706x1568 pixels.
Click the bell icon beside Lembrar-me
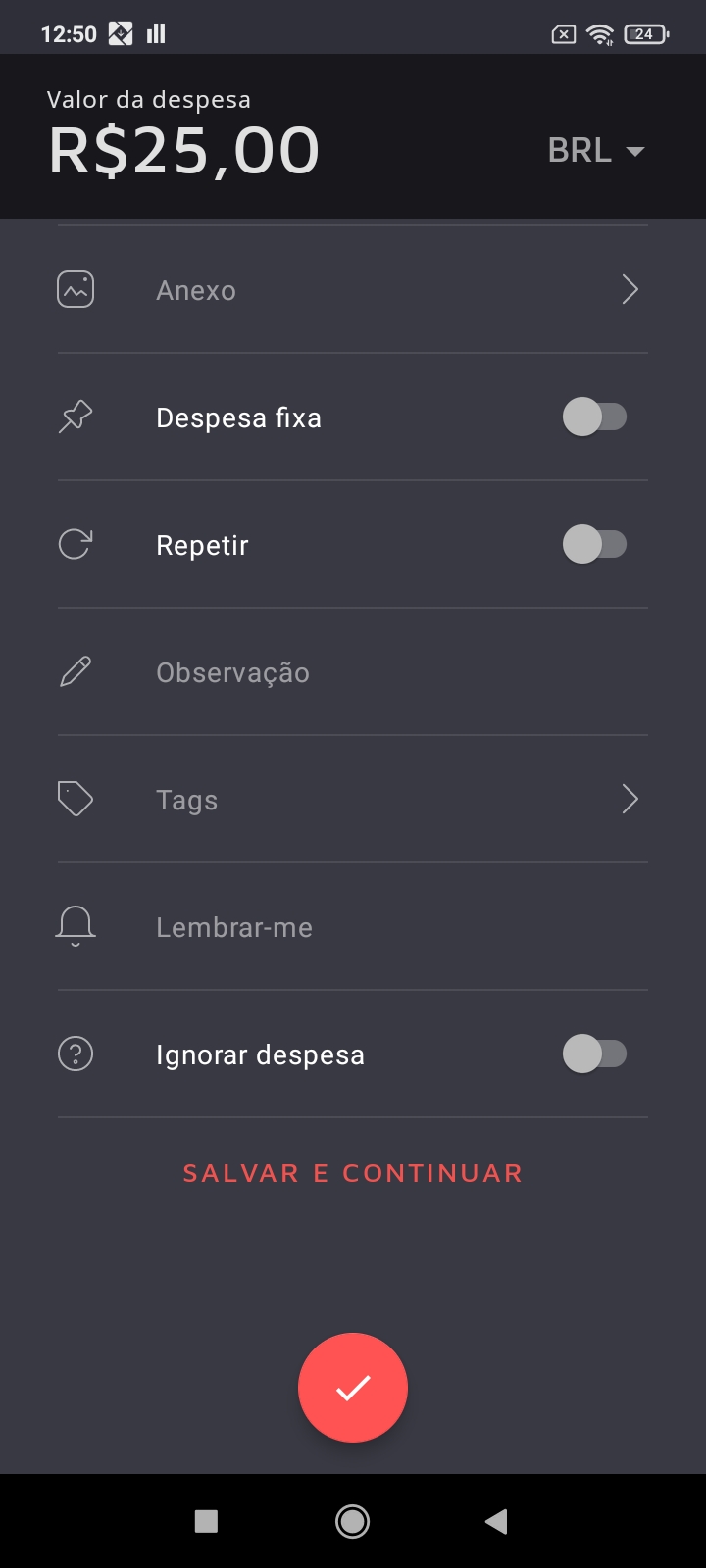(76, 926)
